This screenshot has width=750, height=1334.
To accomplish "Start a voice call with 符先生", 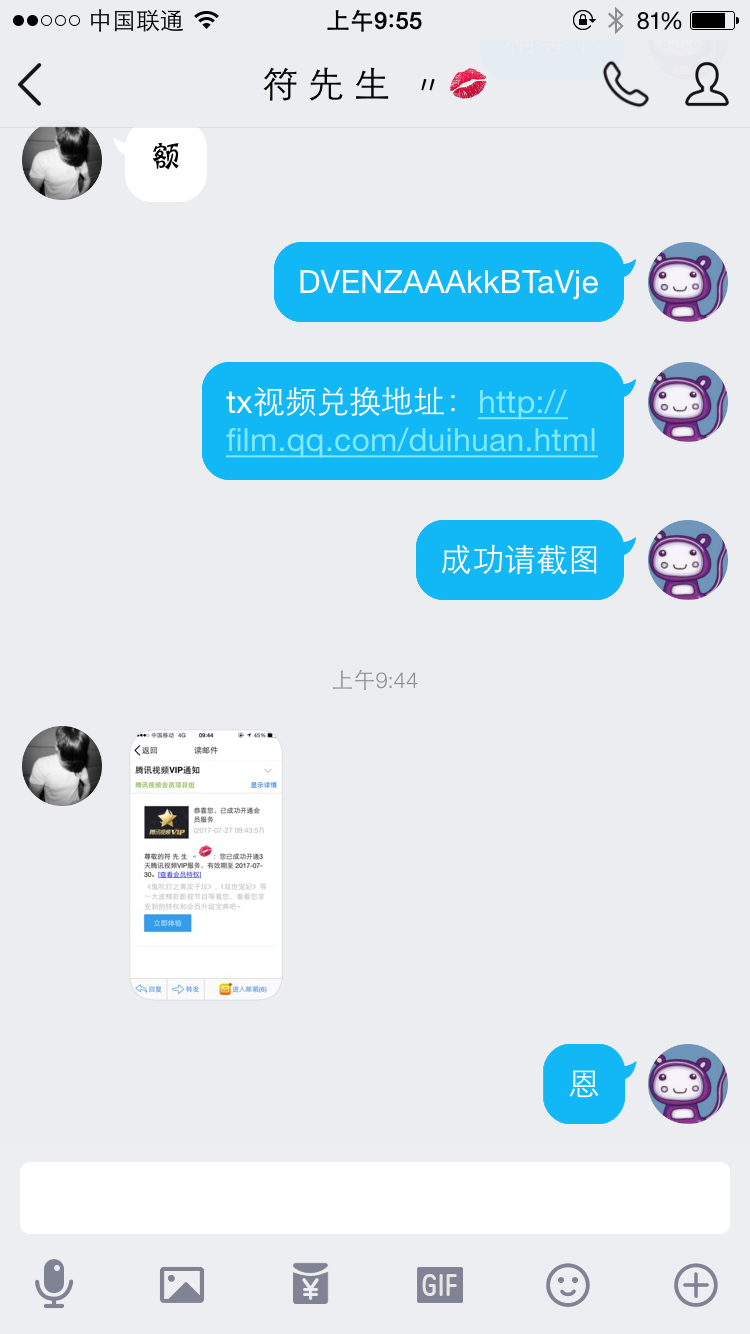I will click(x=626, y=84).
